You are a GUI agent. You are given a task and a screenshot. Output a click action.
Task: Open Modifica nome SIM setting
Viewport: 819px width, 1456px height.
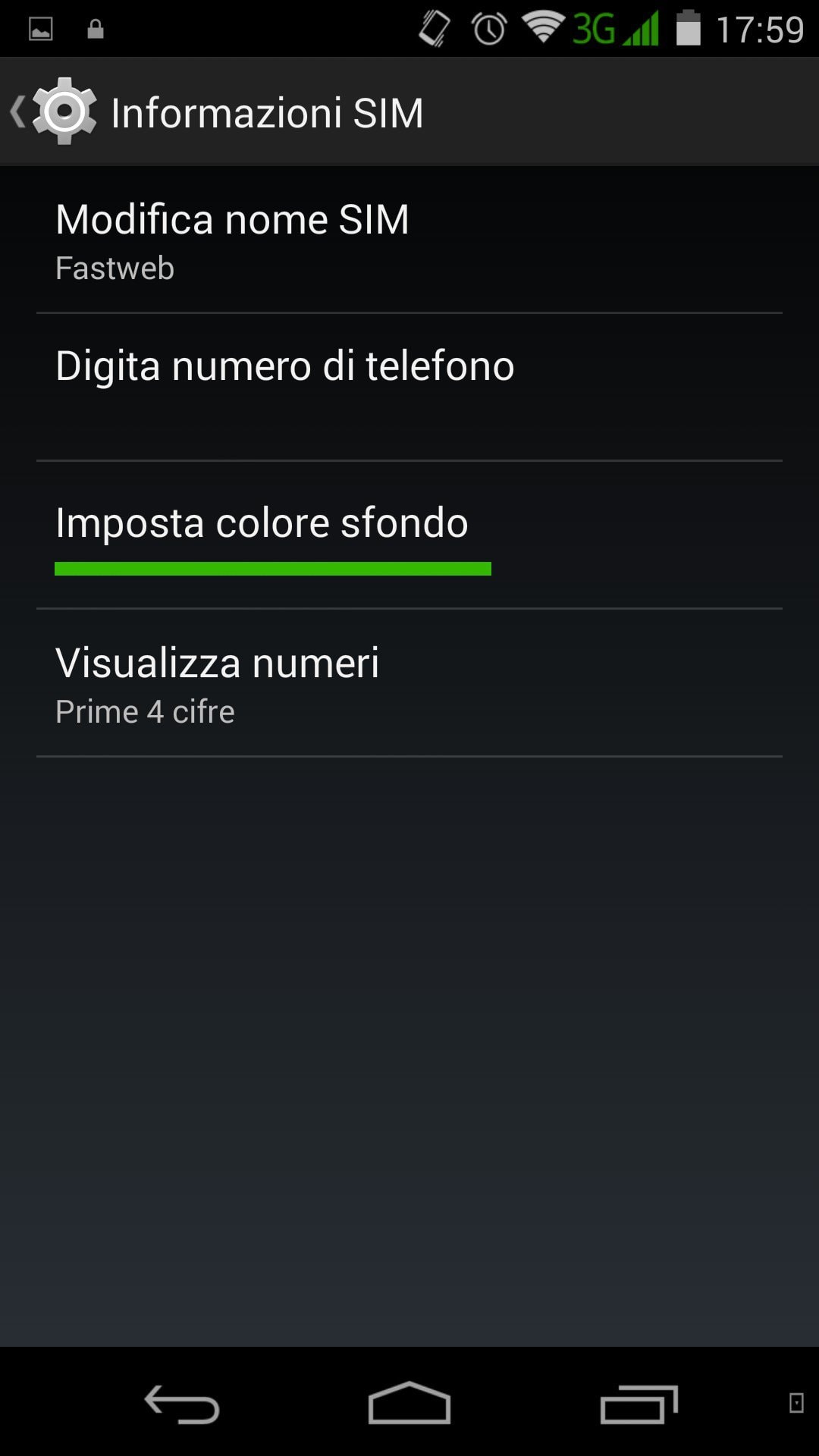409,240
